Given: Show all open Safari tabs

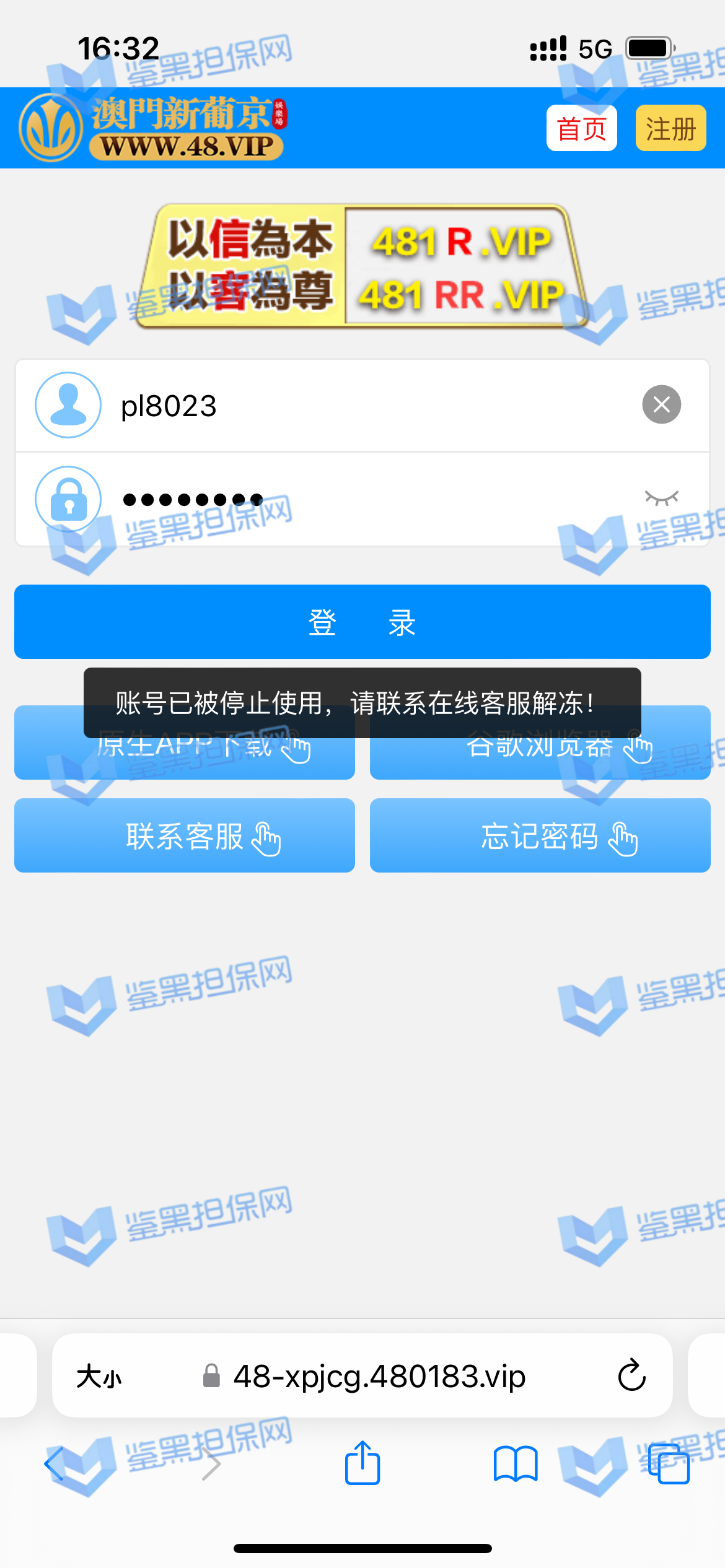Looking at the screenshot, I should 669,1464.
